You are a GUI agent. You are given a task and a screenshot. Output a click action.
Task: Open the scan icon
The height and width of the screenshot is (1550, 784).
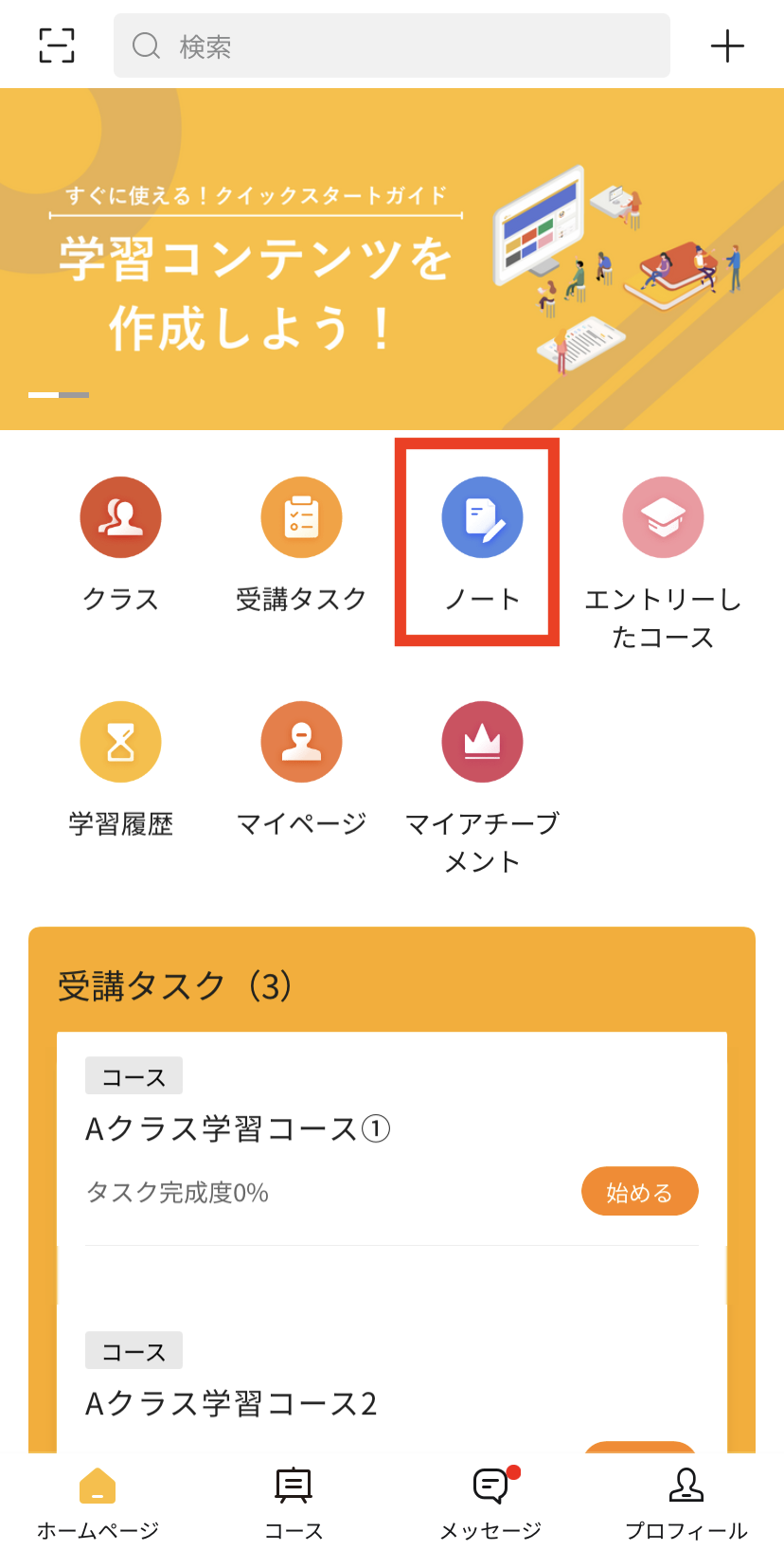point(57,45)
